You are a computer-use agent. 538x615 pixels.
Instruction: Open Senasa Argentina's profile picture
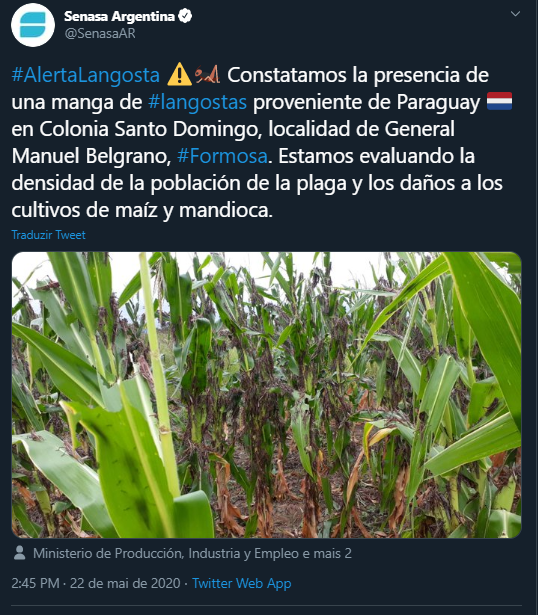click(33, 25)
